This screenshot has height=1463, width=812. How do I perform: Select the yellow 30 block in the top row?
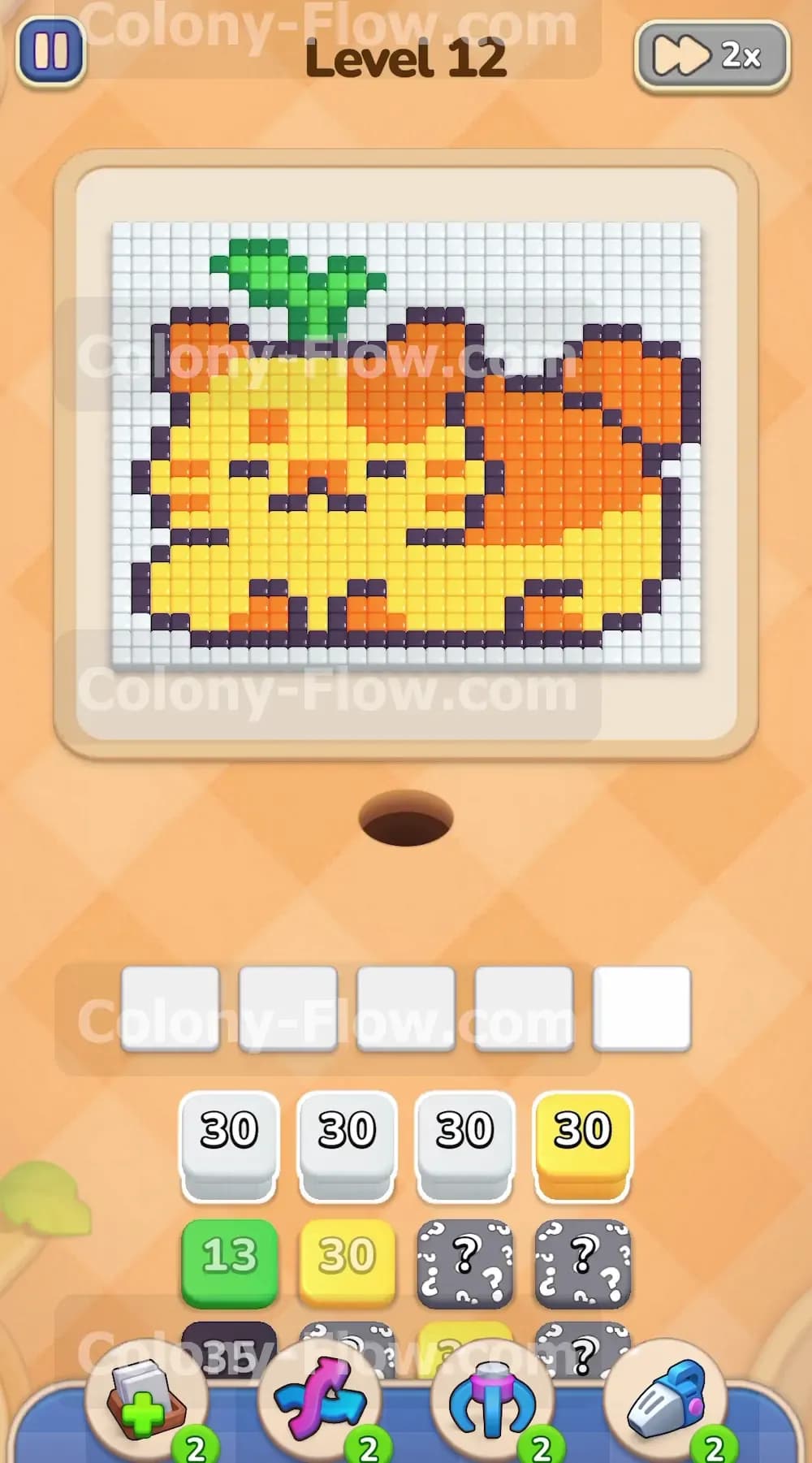[582, 1147]
